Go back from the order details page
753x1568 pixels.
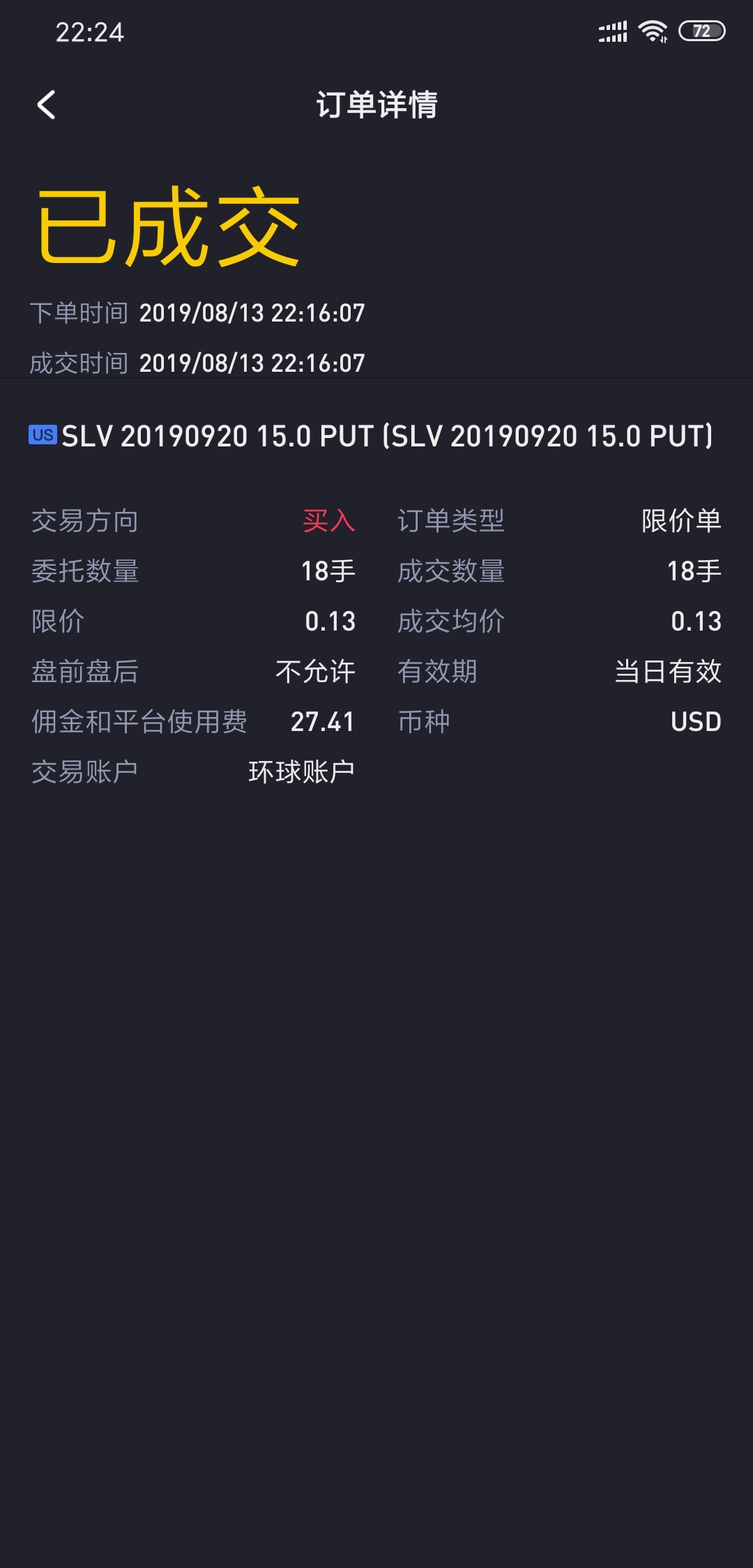point(46,105)
